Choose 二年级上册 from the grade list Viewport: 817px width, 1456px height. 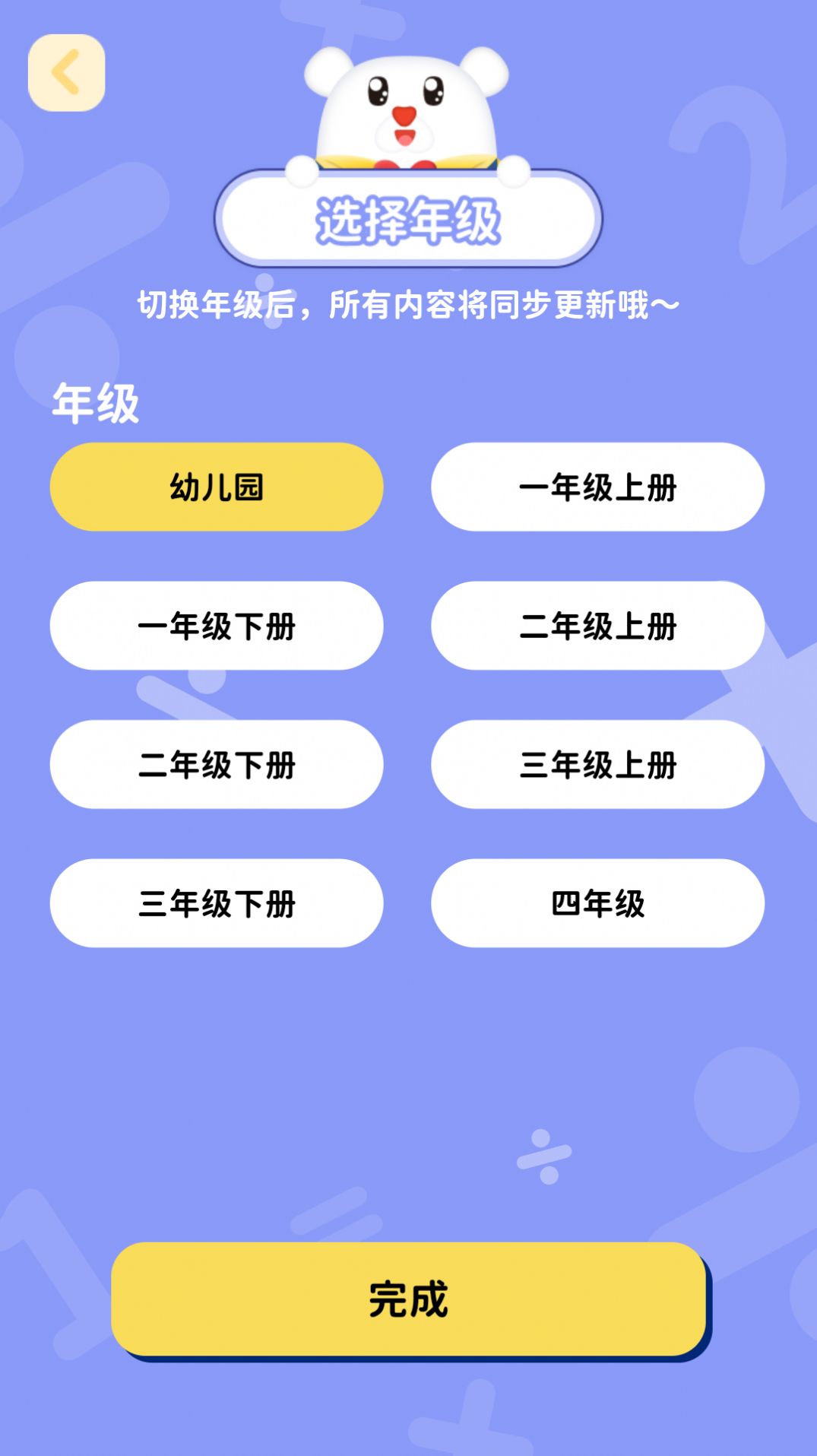click(600, 626)
